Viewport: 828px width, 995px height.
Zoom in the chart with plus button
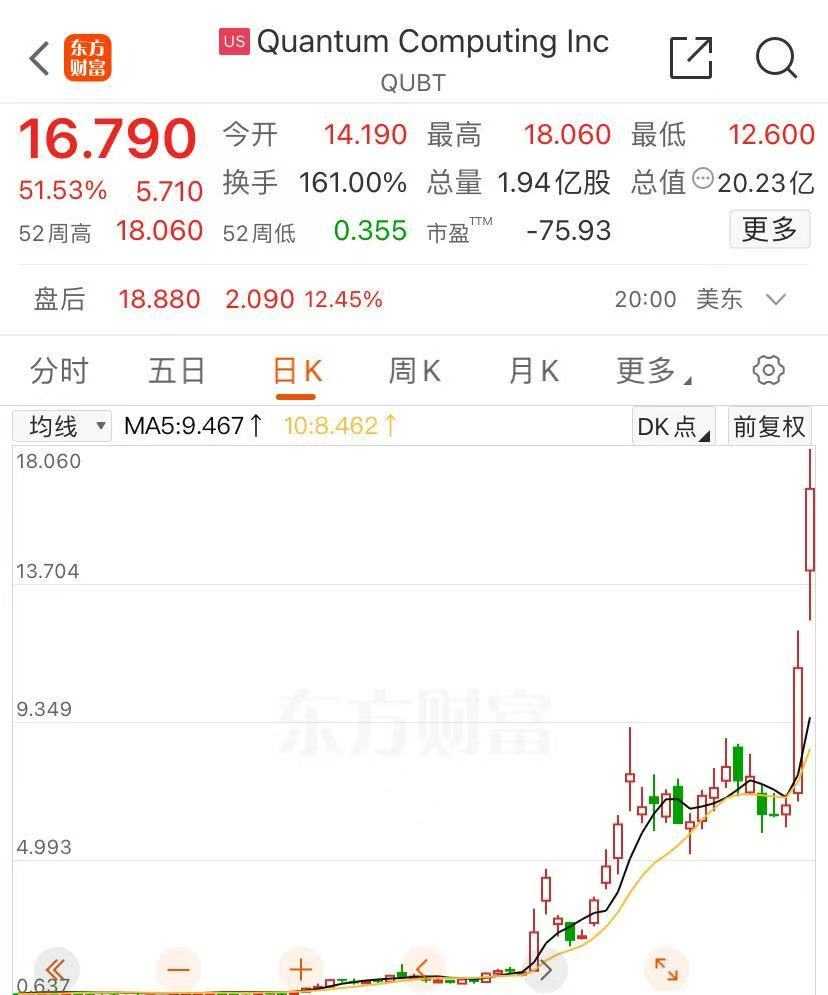tap(301, 969)
